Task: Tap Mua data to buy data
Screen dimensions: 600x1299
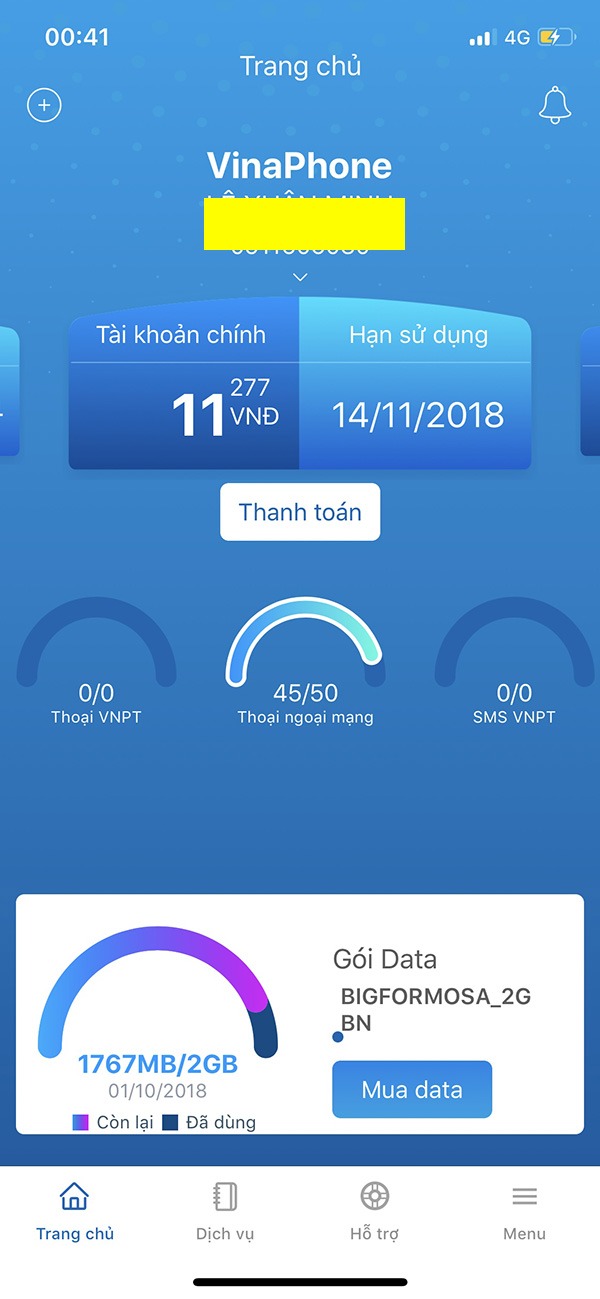Action: 412,1089
